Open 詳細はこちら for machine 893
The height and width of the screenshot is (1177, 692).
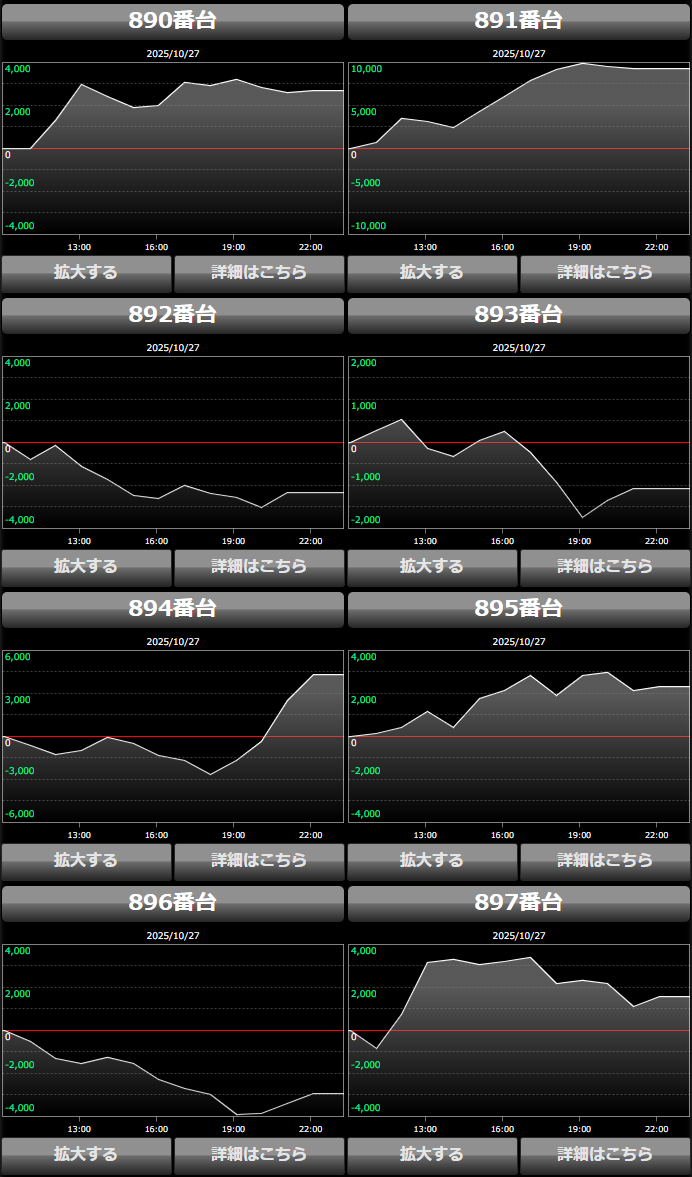click(x=605, y=566)
